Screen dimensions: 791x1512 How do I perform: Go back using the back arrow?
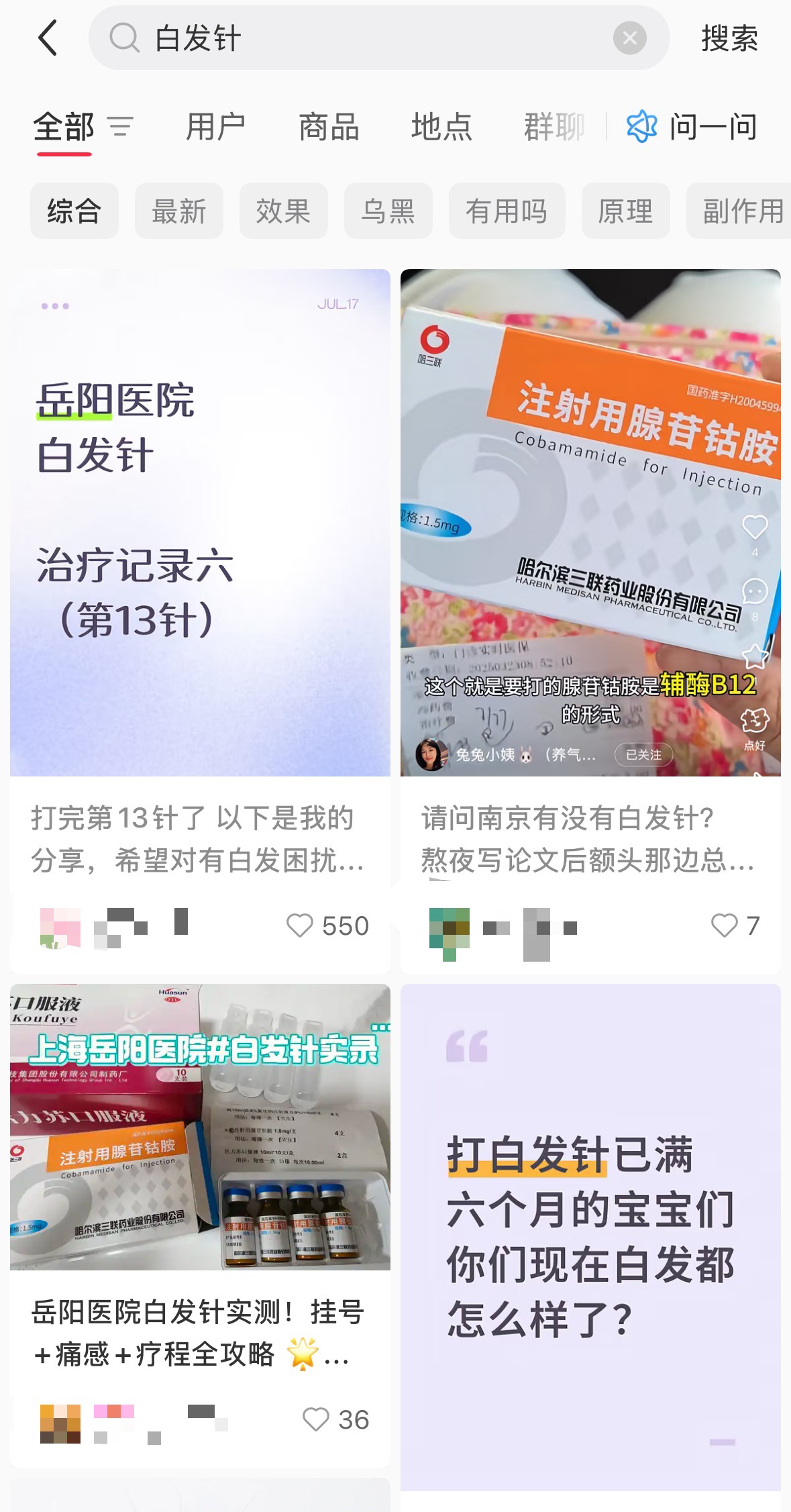click(48, 38)
